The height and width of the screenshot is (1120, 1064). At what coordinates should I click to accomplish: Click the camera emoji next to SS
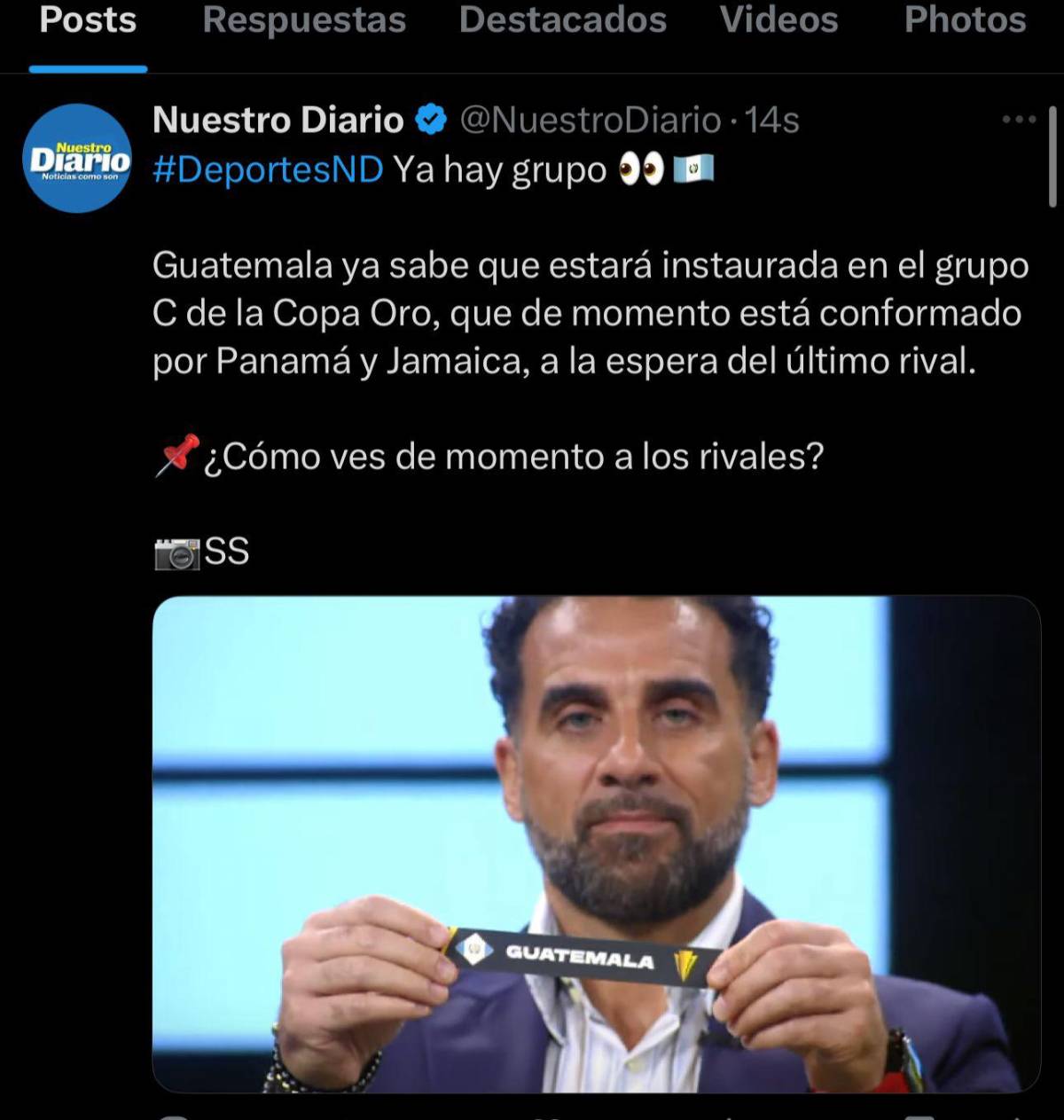tap(176, 552)
